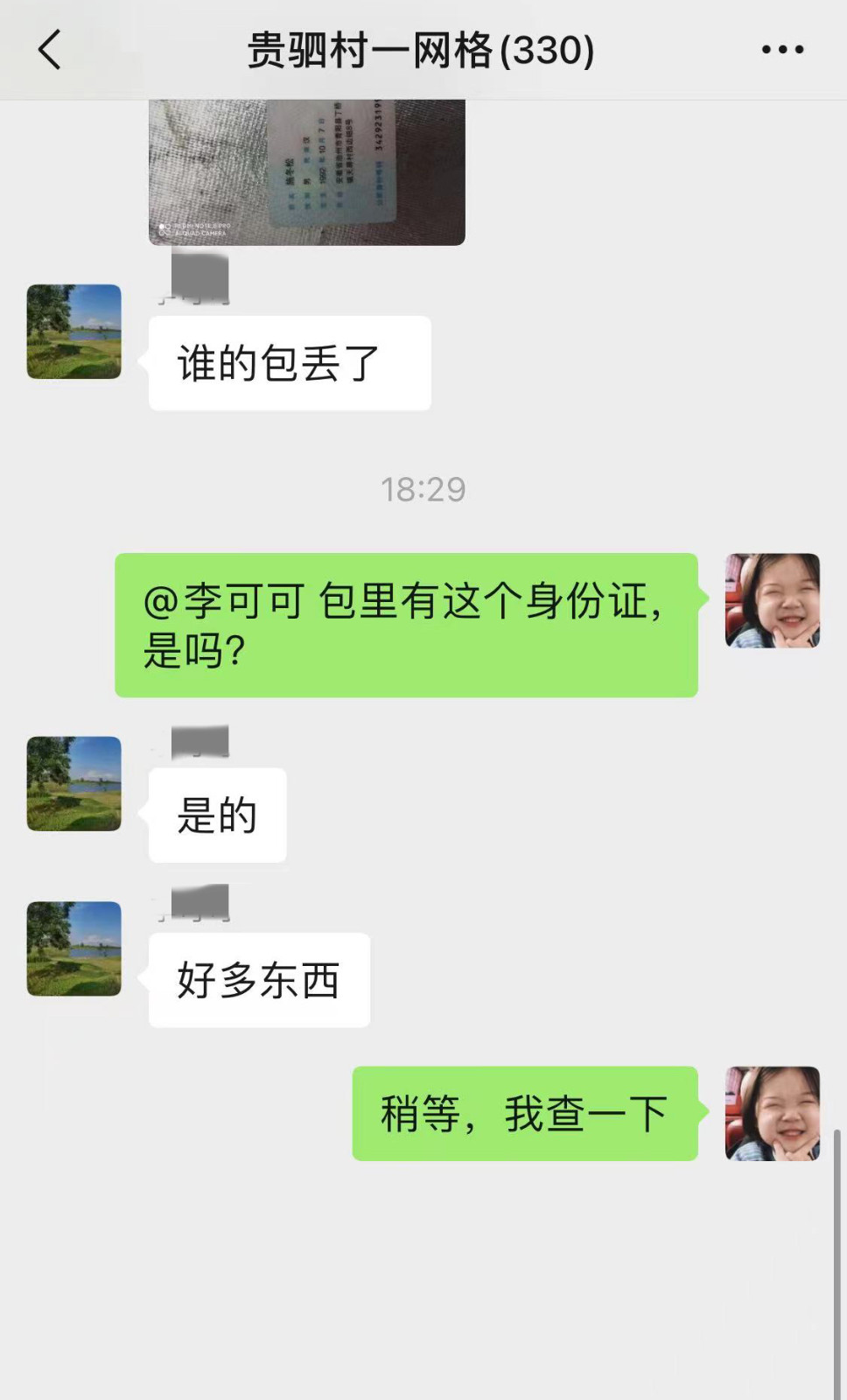Go back from the 贵驷村一网格 group chat

tap(50, 49)
